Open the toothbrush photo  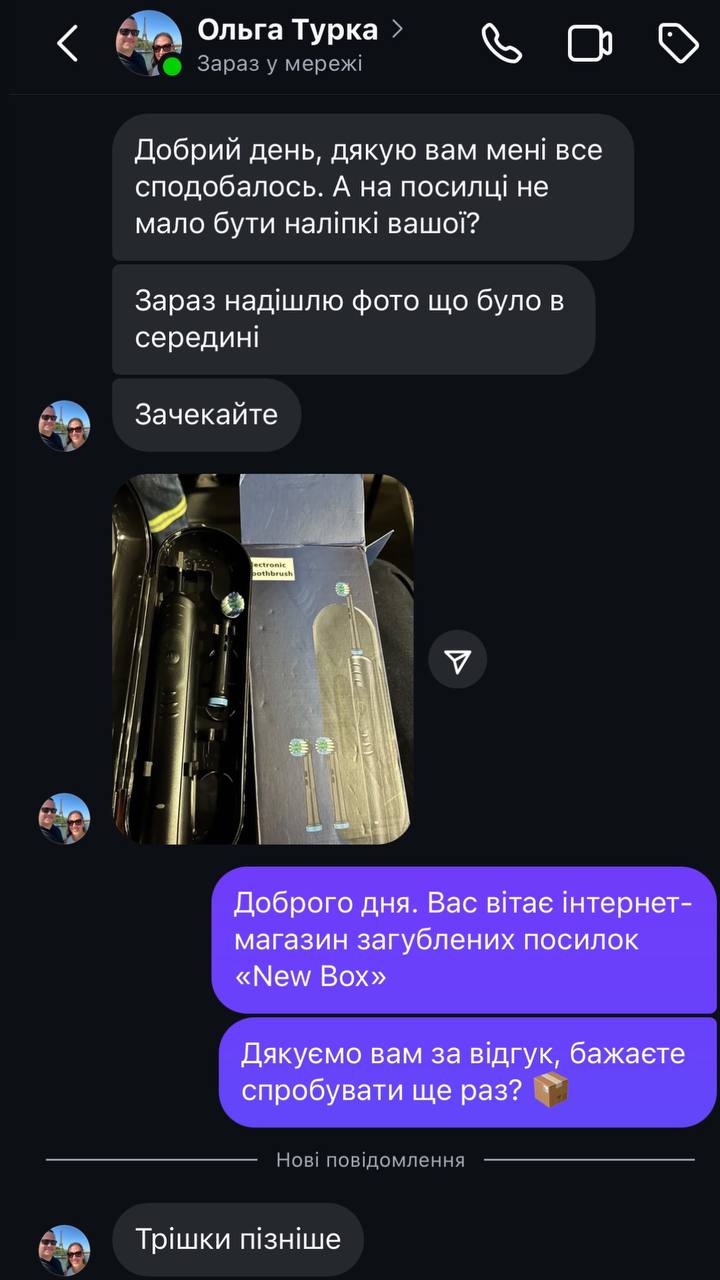pyautogui.click(x=263, y=659)
